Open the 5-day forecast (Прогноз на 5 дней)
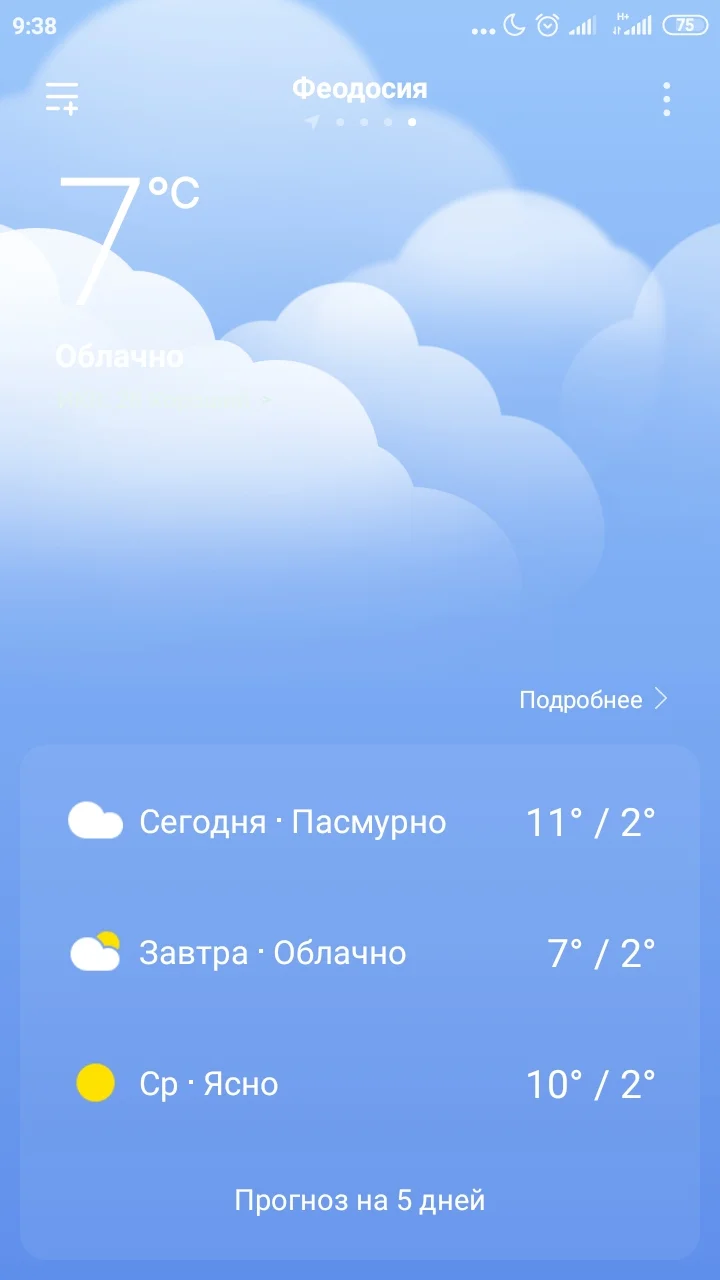720x1280 pixels. [x=360, y=1200]
